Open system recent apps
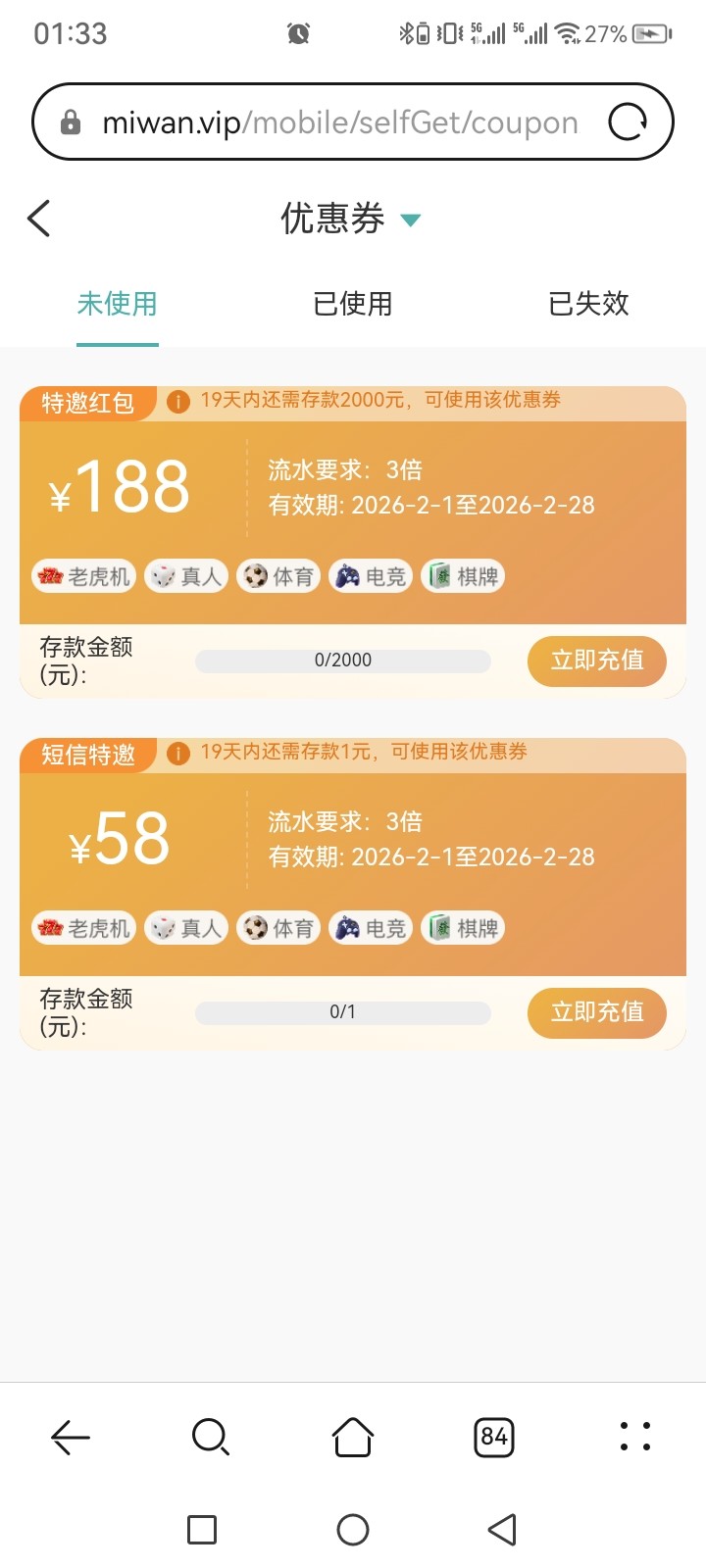Viewport: 706px width, 1568px height. (202, 1529)
